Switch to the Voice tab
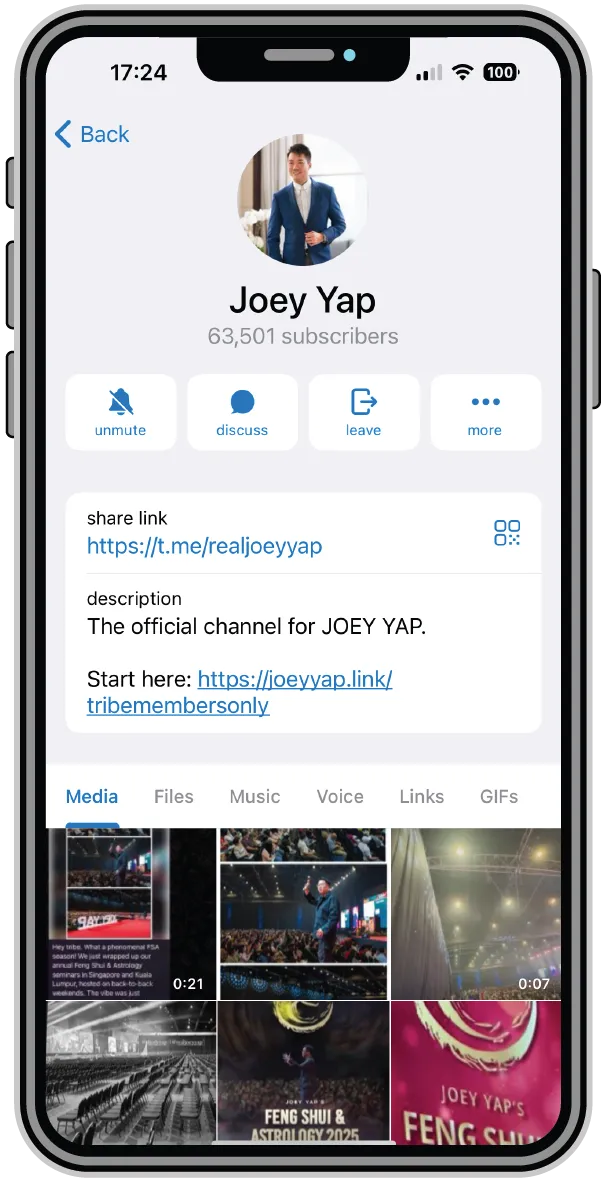The height and width of the screenshot is (1178, 607). tap(340, 796)
